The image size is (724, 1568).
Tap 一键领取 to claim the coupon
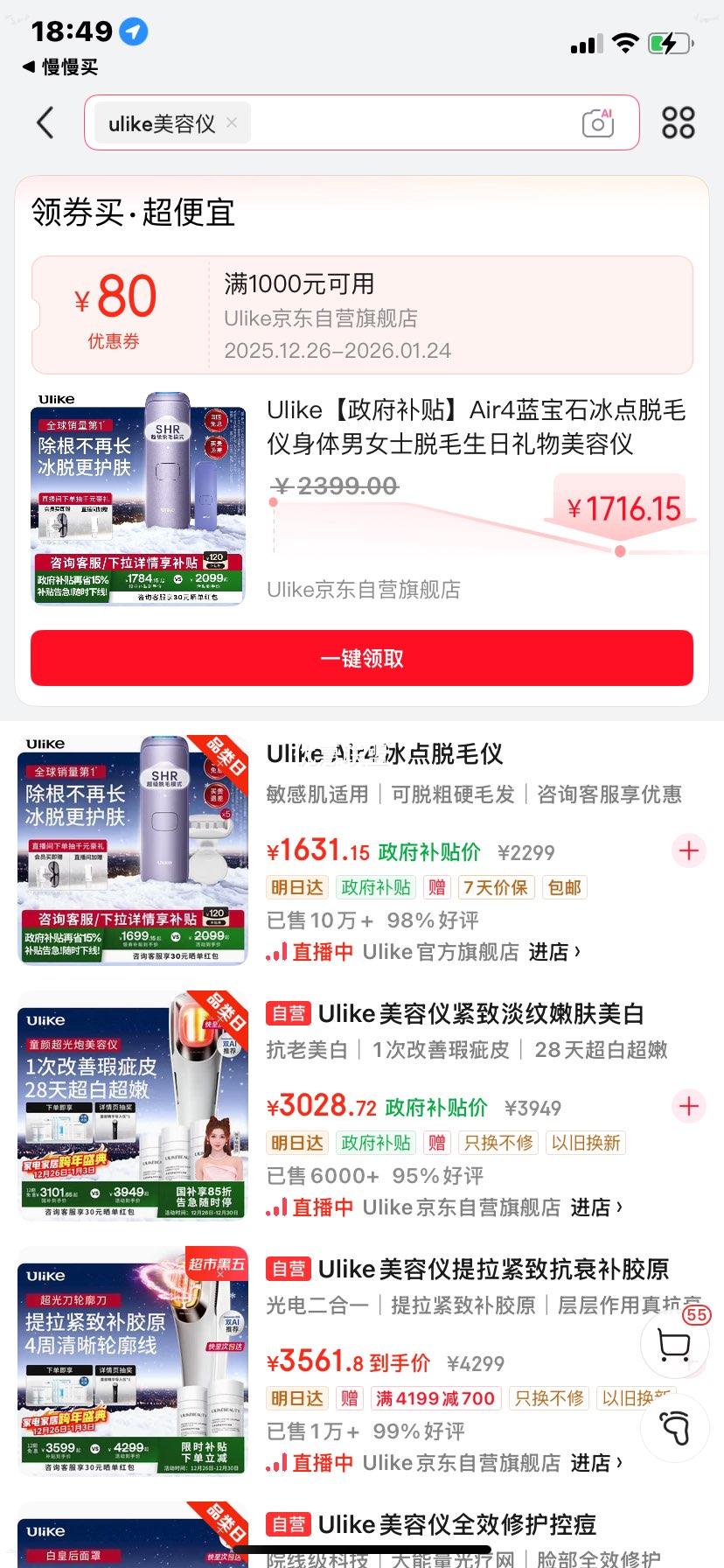click(x=361, y=658)
